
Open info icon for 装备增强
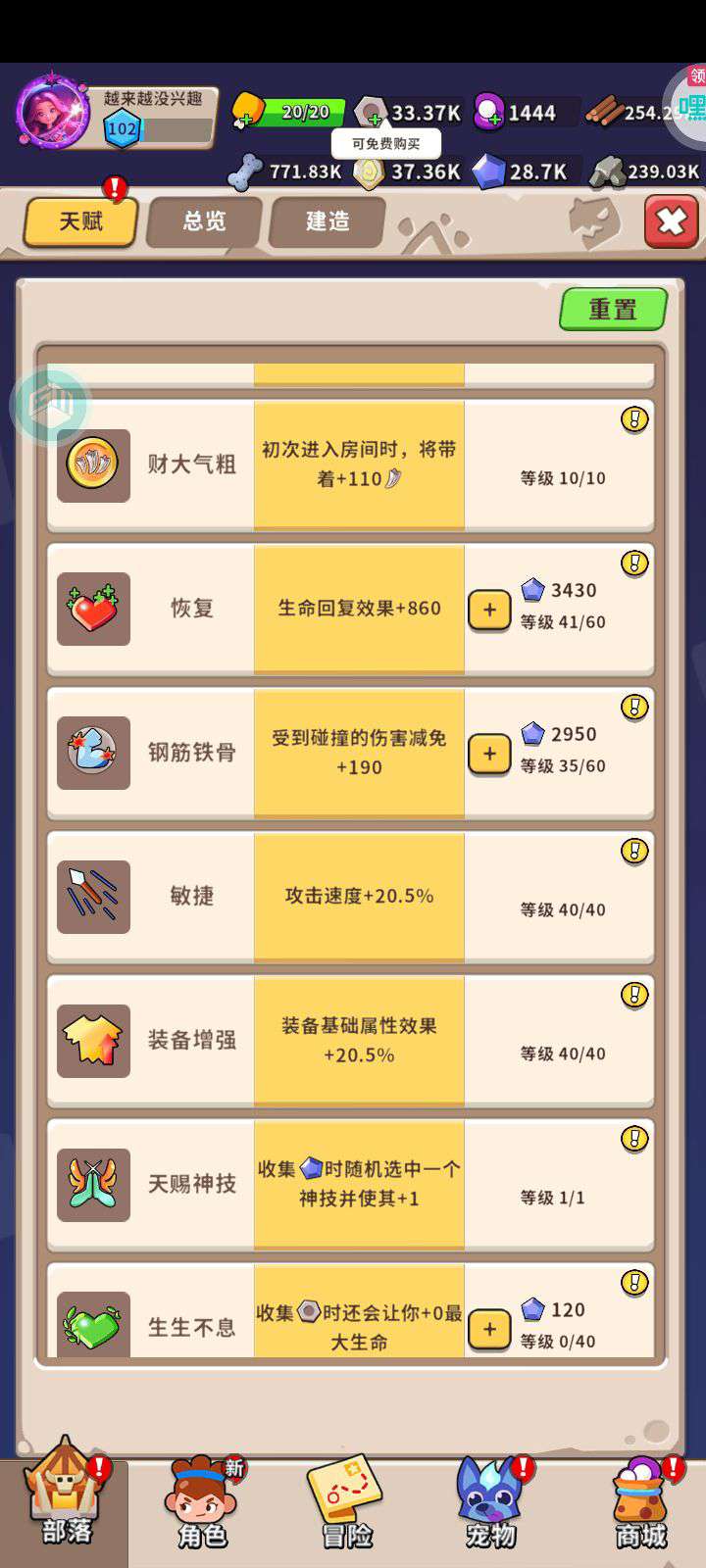634,995
